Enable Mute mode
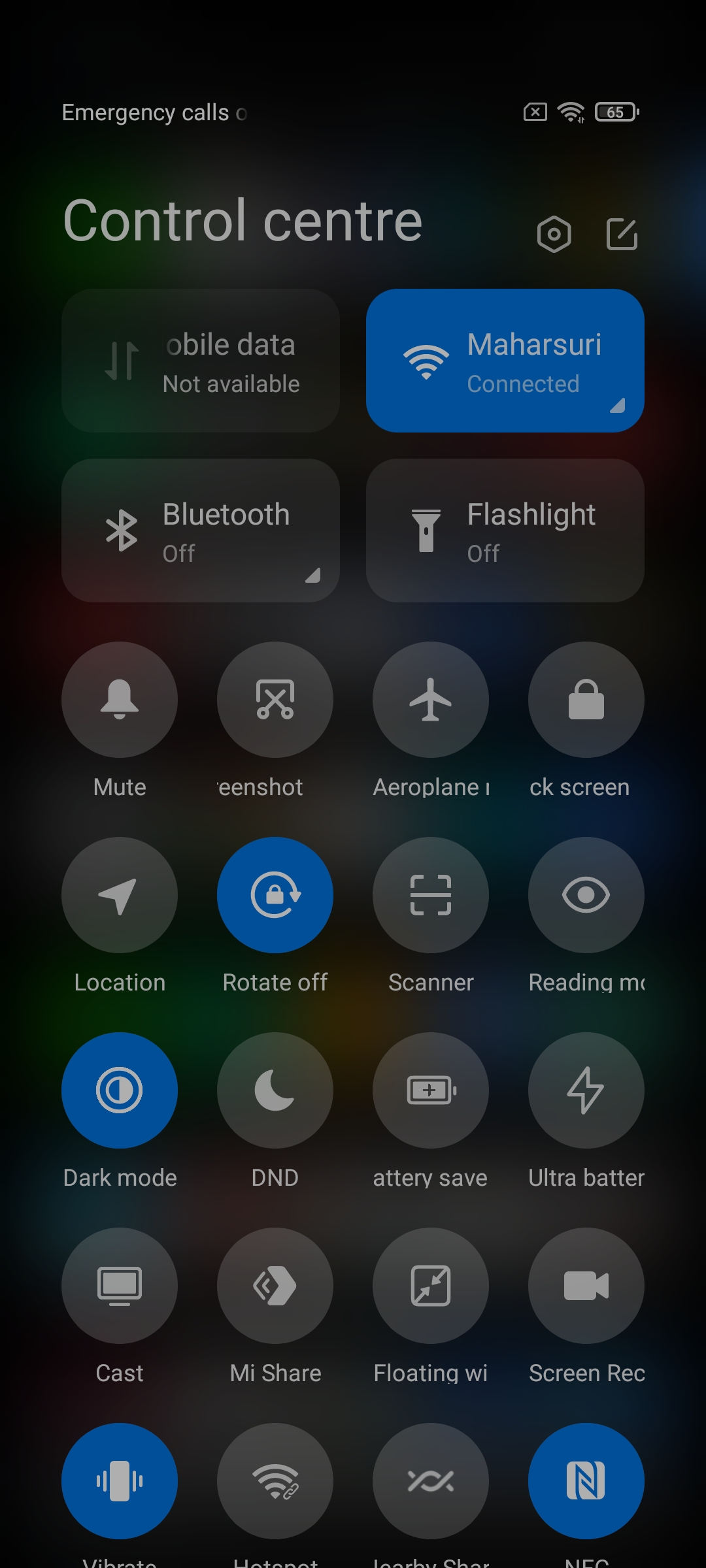Image resolution: width=706 pixels, height=1568 pixels. click(120, 700)
